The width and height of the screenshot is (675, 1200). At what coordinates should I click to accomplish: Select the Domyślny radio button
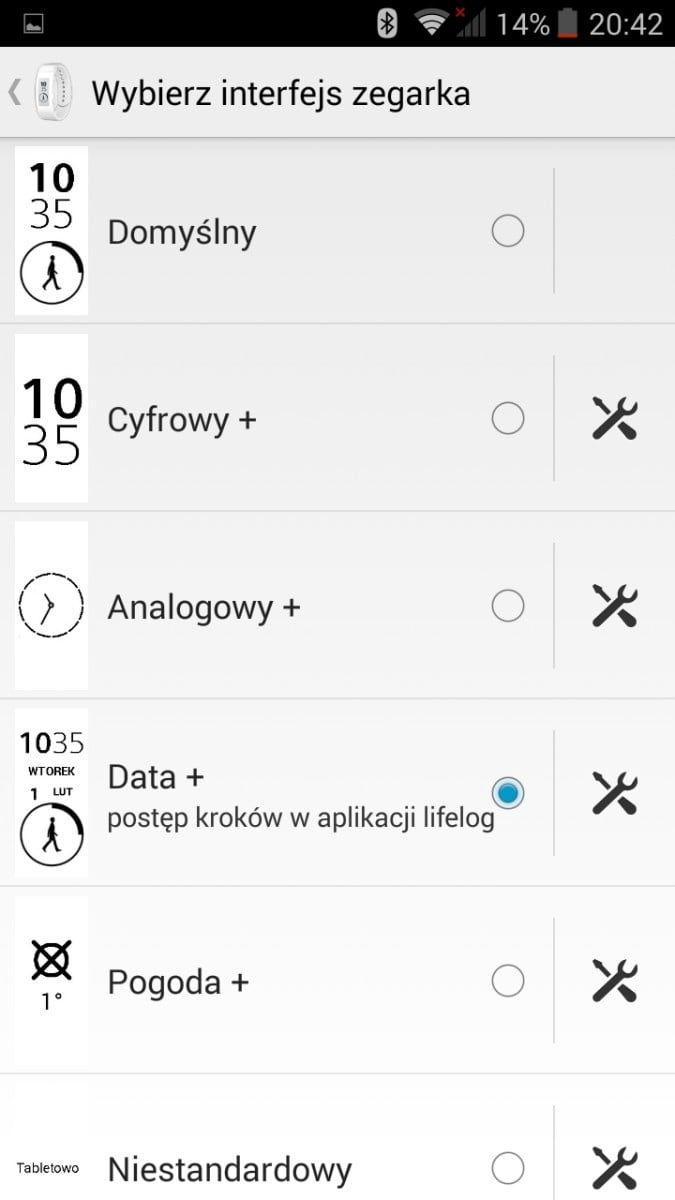pos(508,231)
